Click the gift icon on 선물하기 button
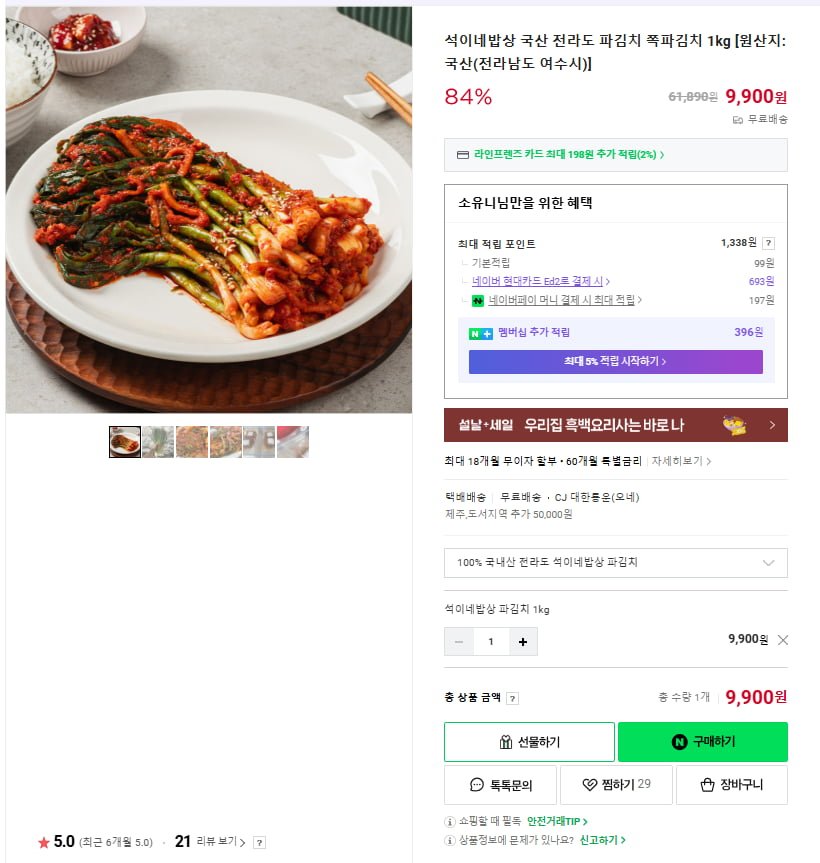This screenshot has height=863, width=820. [x=505, y=740]
